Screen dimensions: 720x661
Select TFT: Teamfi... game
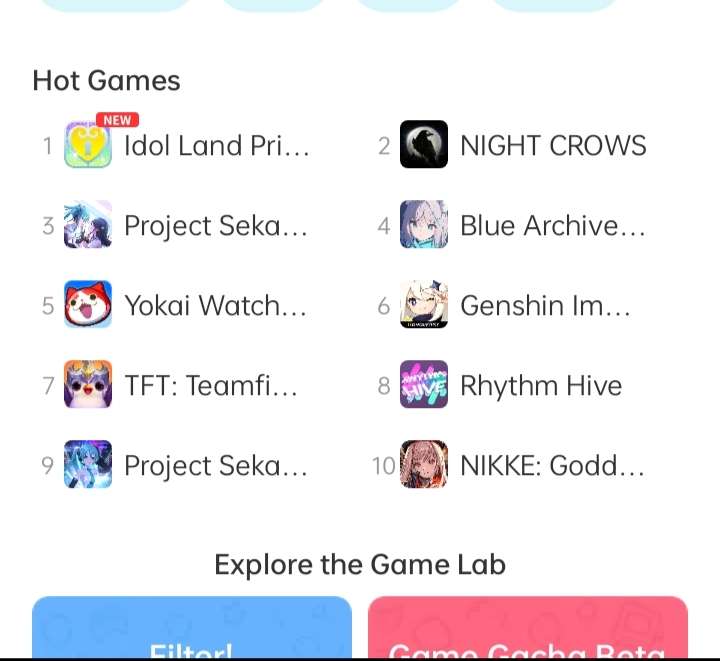tap(210, 386)
